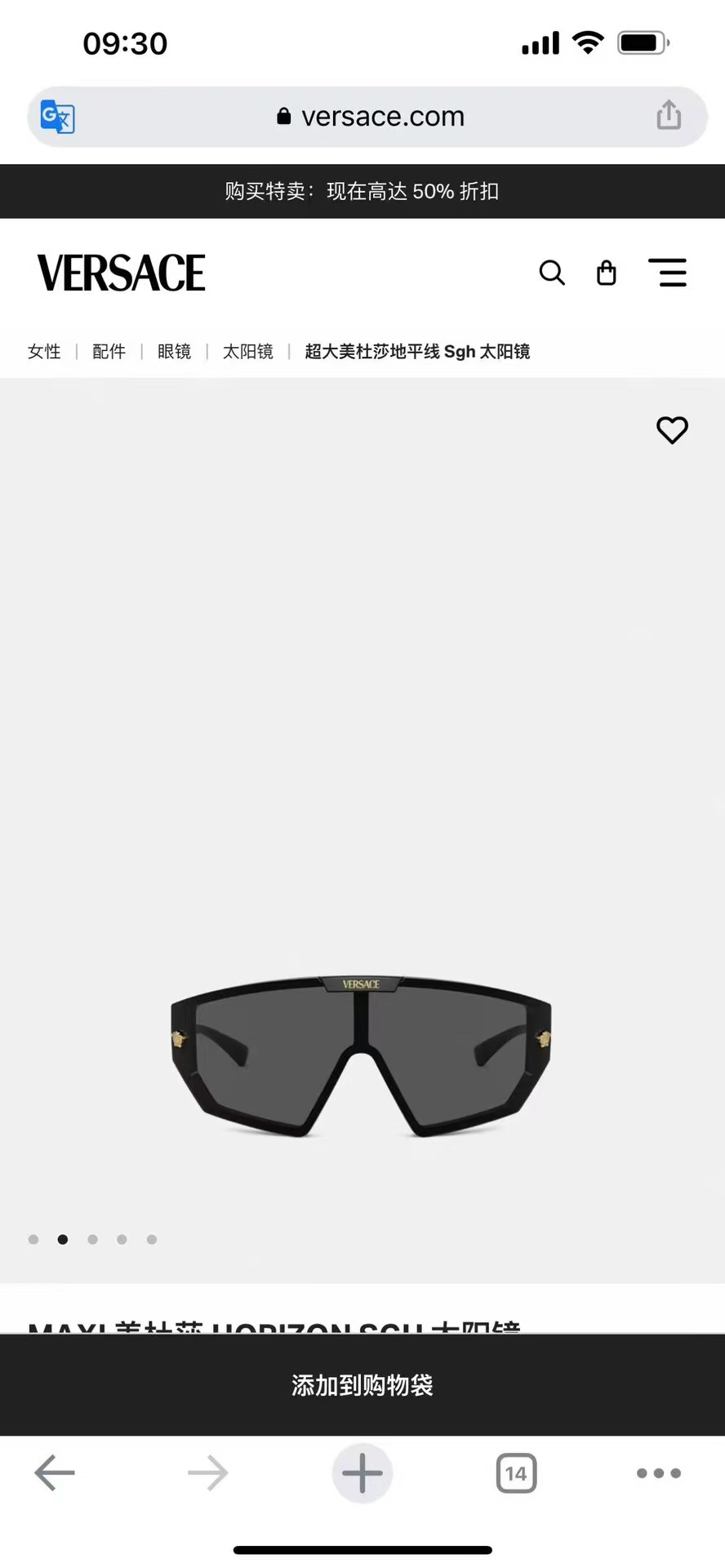Tap the versace.com address bar
This screenshot has height=1568, width=725.
point(371,117)
